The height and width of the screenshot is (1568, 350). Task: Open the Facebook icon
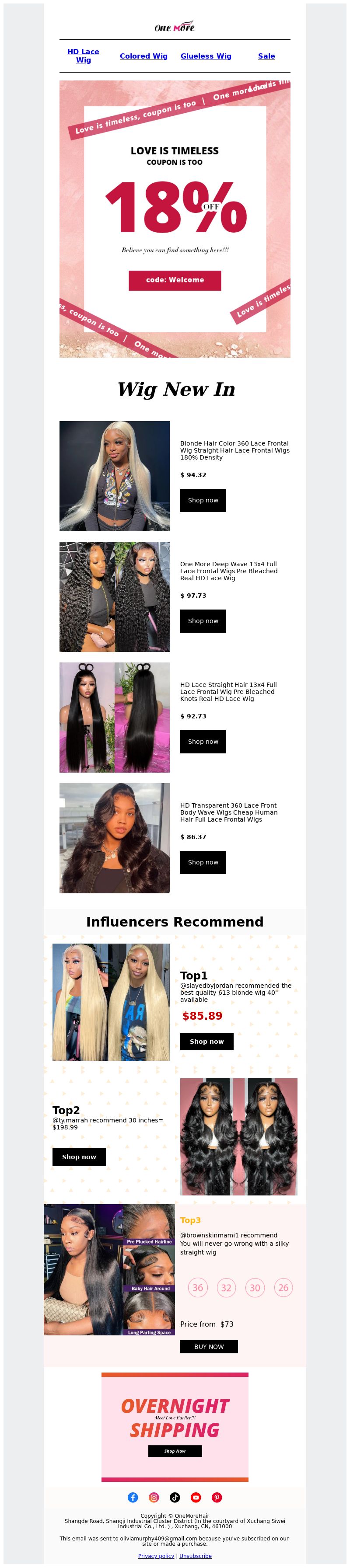133,1498
